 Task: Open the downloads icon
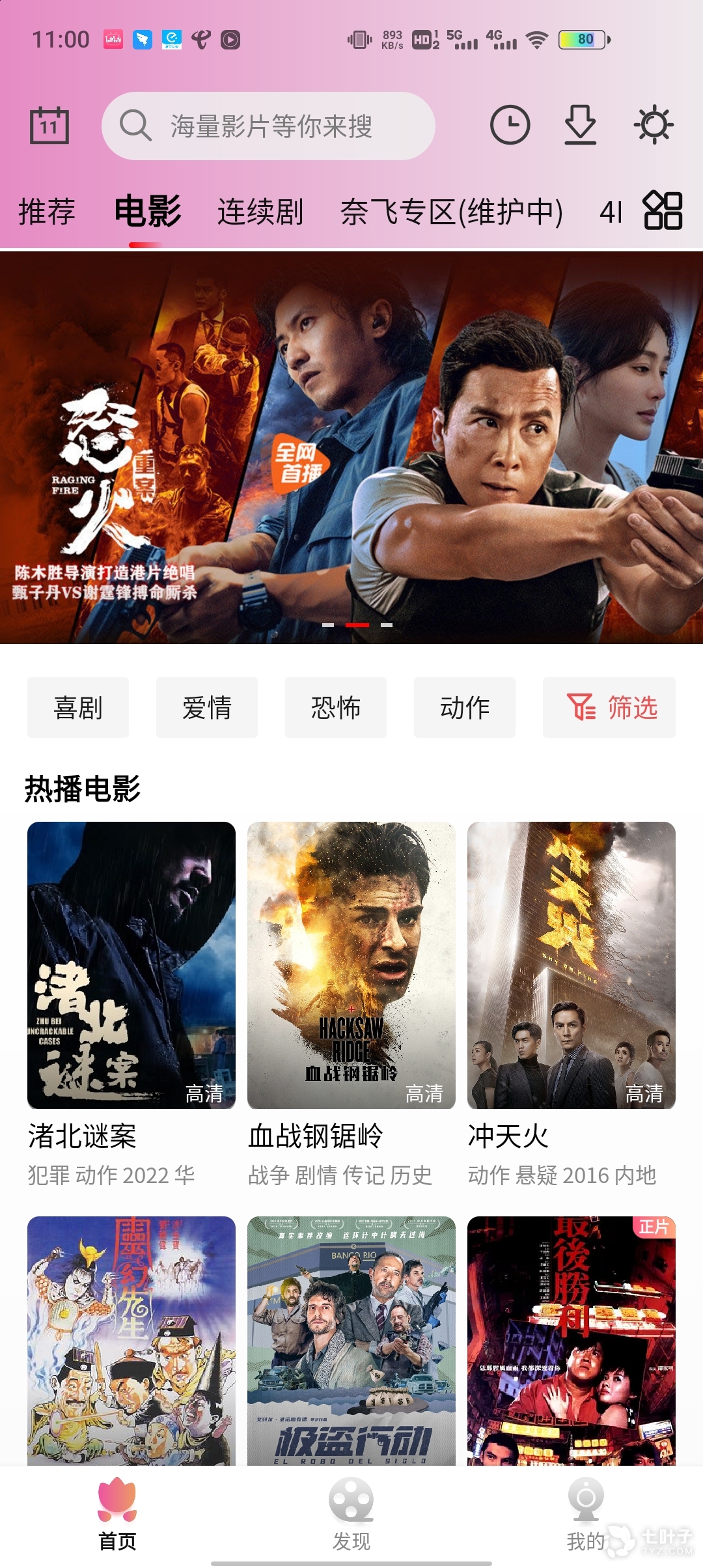click(x=580, y=124)
